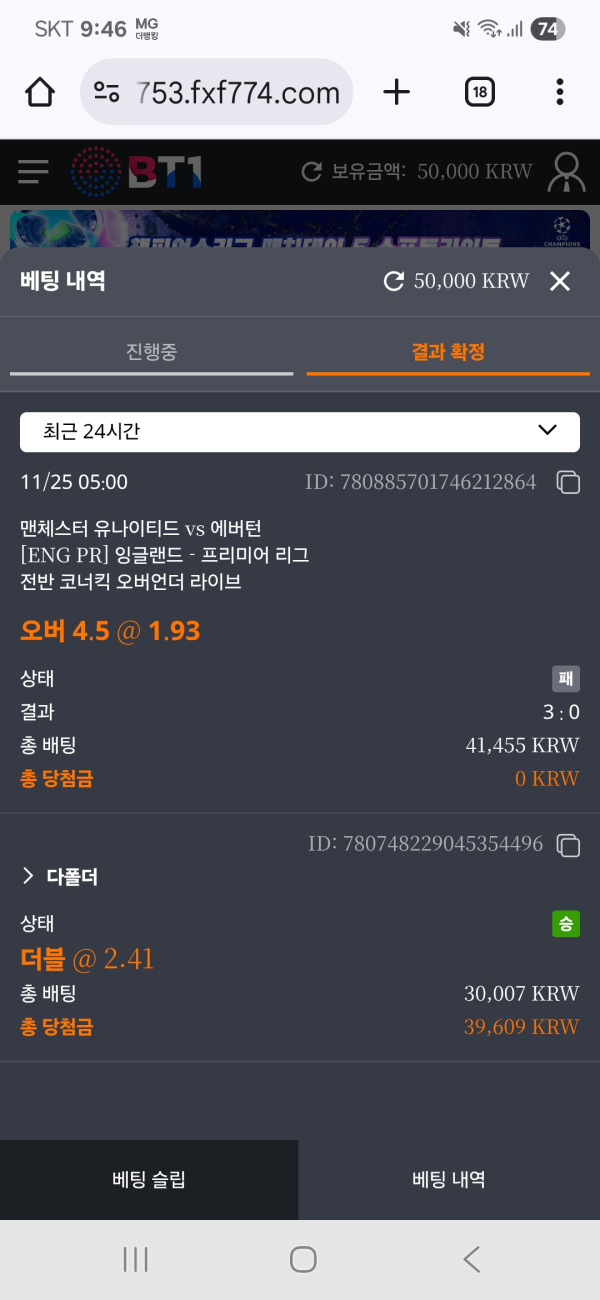Switch to the 베팅 슬립 bottom tab

(149, 1180)
